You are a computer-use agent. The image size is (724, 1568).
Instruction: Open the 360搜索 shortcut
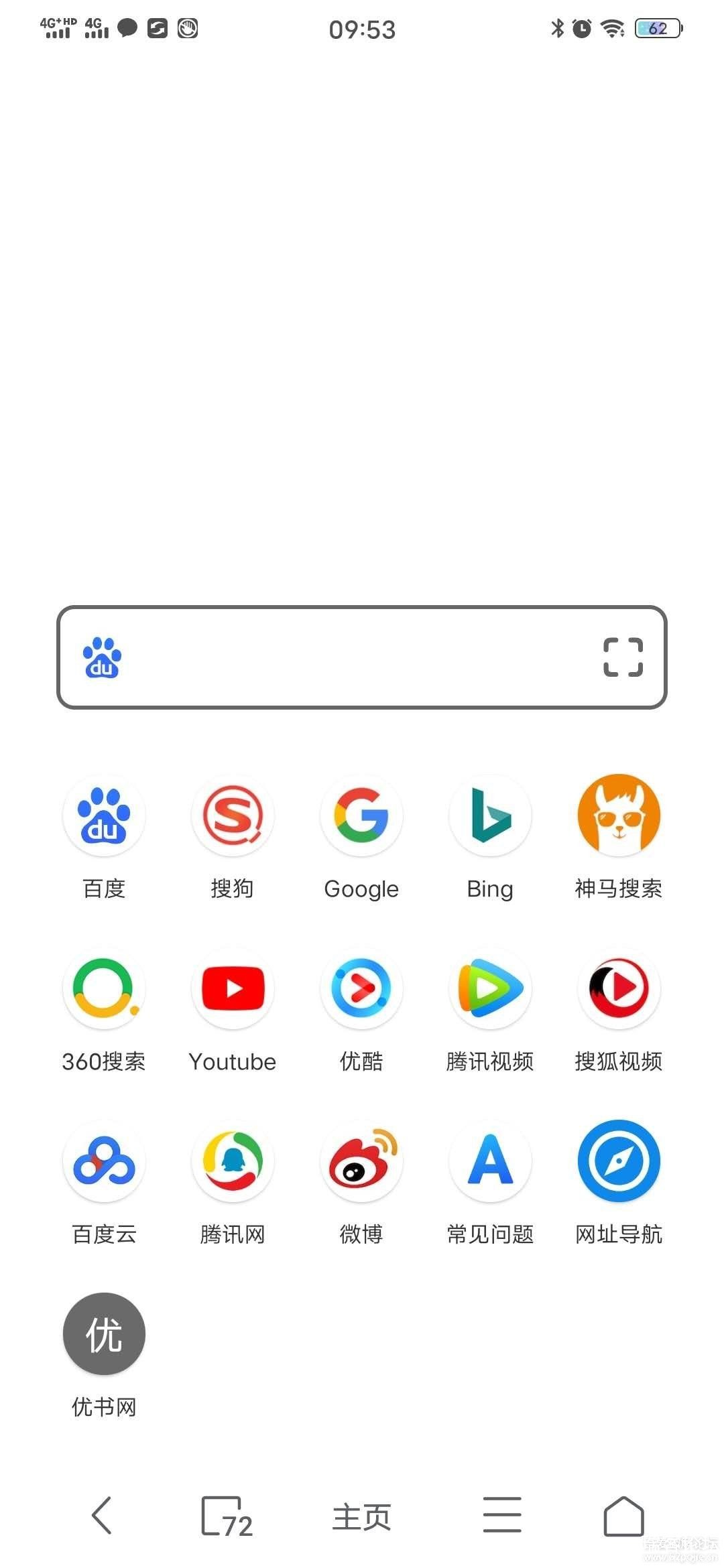point(104,988)
